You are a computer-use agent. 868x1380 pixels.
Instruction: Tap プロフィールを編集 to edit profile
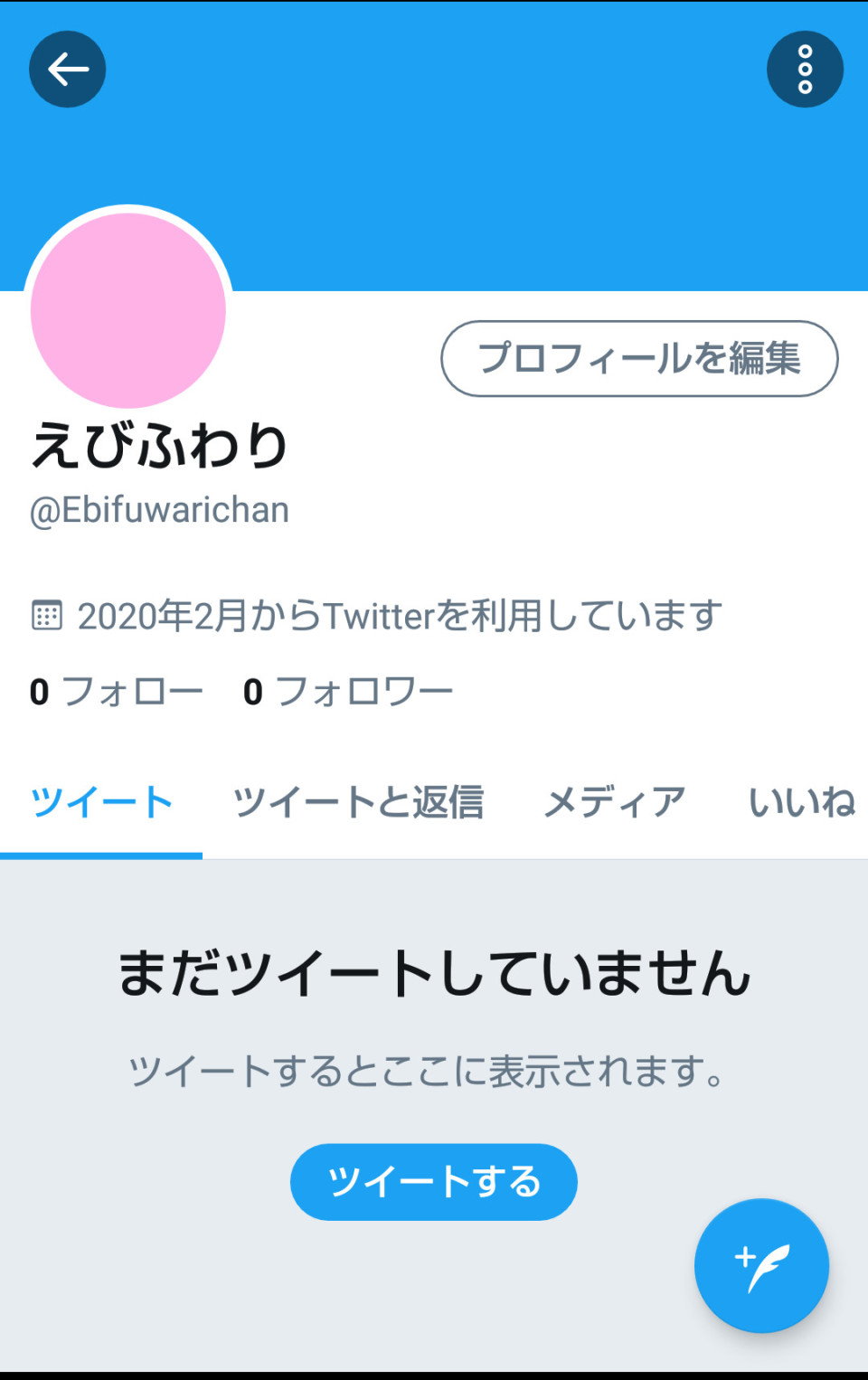coord(639,359)
